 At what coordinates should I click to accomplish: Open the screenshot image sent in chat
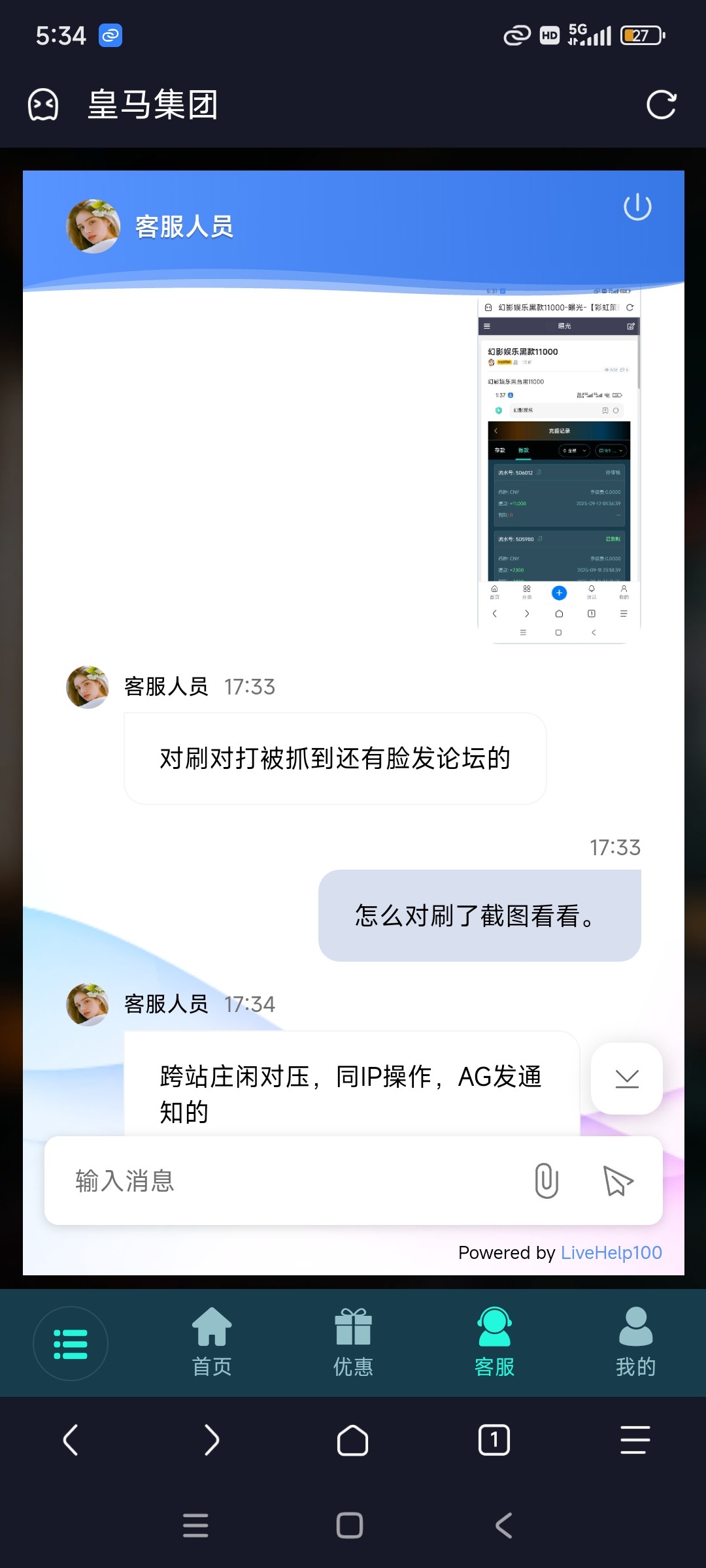559,464
